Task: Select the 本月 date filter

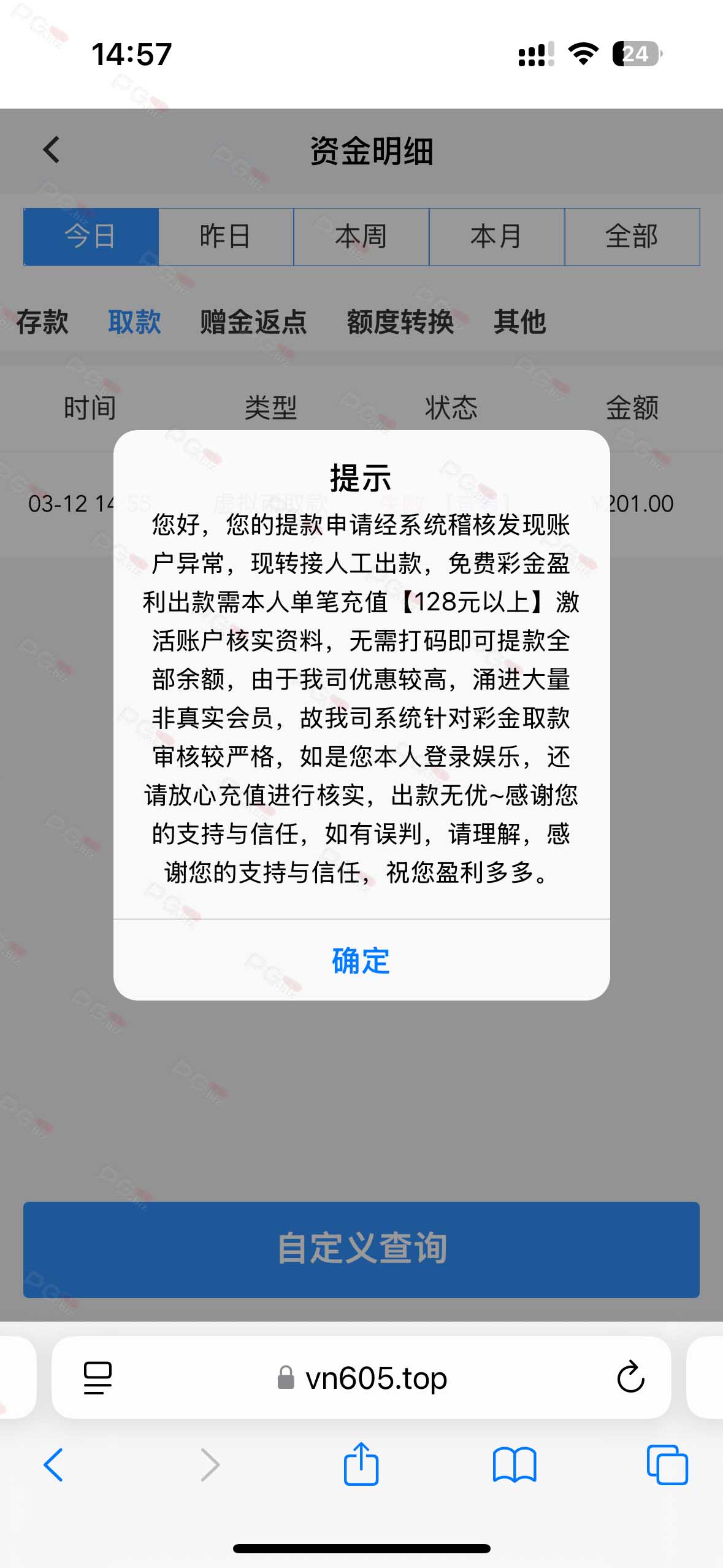Action: [497, 237]
